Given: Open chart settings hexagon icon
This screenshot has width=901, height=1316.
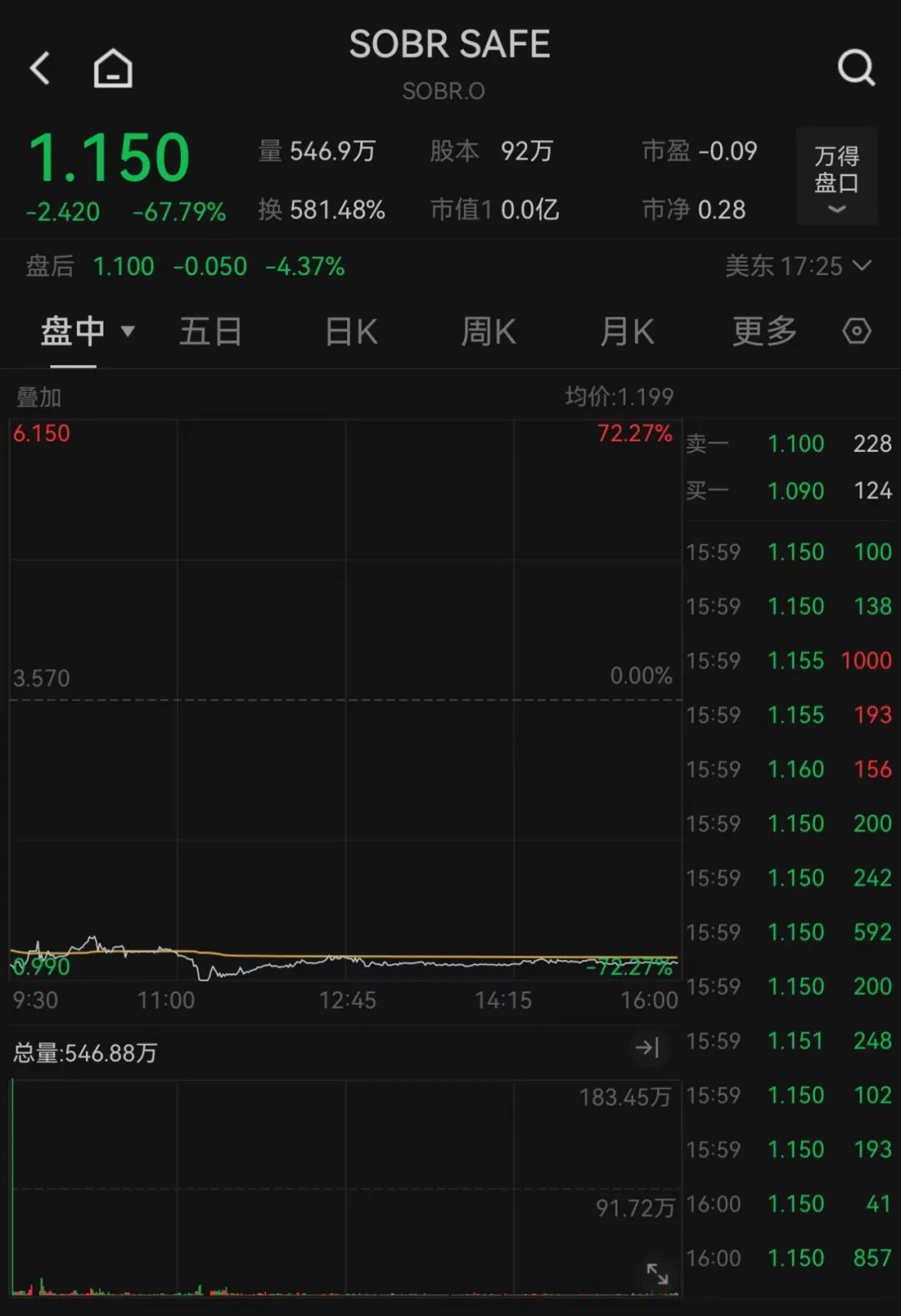Looking at the screenshot, I should [856, 332].
